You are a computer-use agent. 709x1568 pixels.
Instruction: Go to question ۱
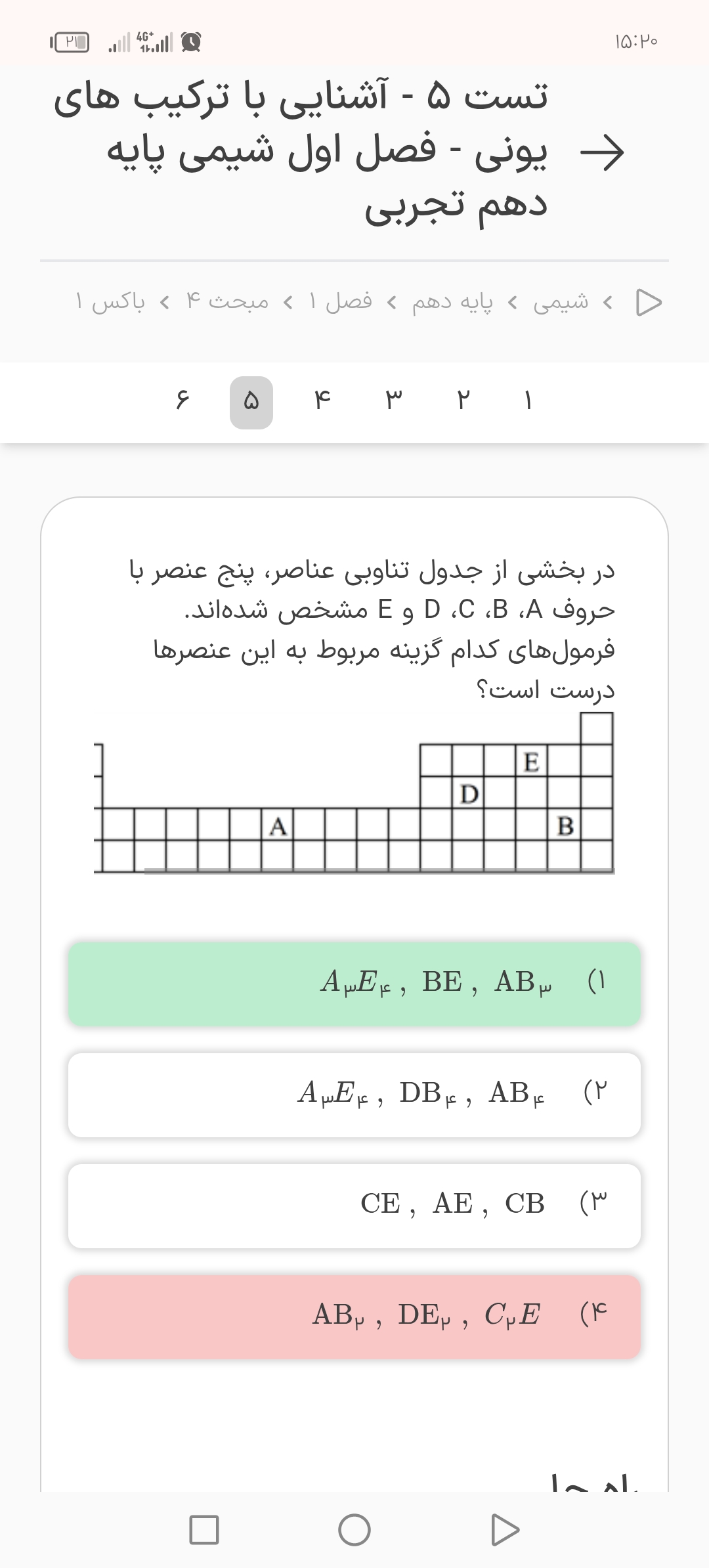click(x=528, y=401)
